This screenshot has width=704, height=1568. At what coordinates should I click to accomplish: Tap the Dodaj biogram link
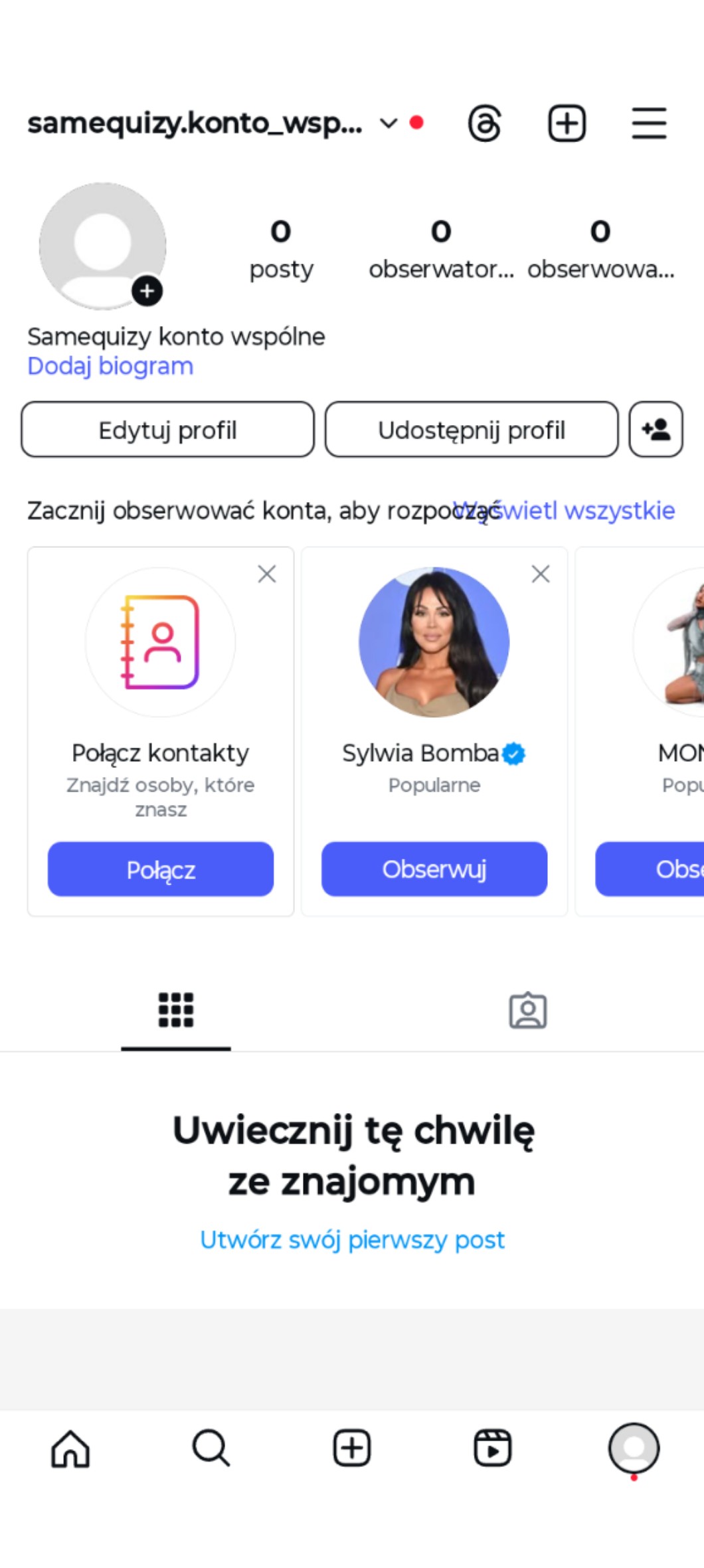tap(110, 366)
